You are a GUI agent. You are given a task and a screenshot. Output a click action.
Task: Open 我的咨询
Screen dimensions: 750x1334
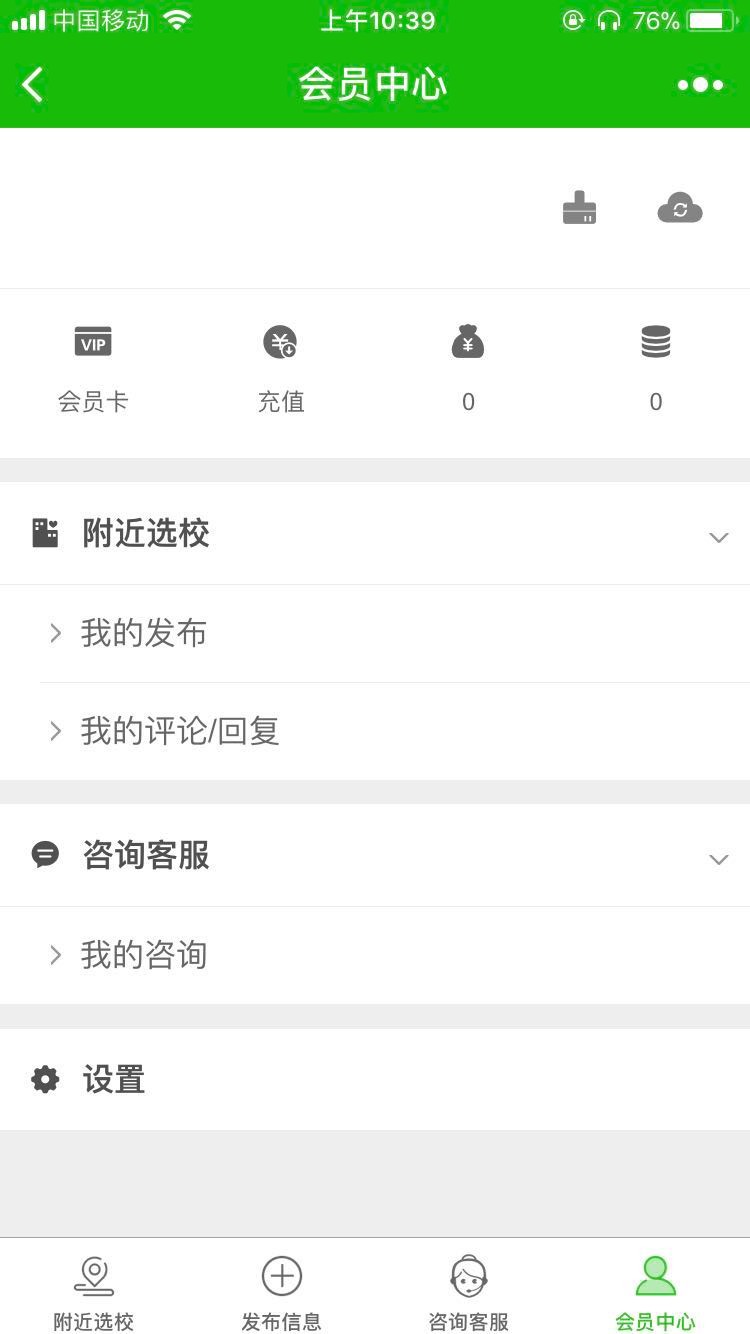coord(375,956)
